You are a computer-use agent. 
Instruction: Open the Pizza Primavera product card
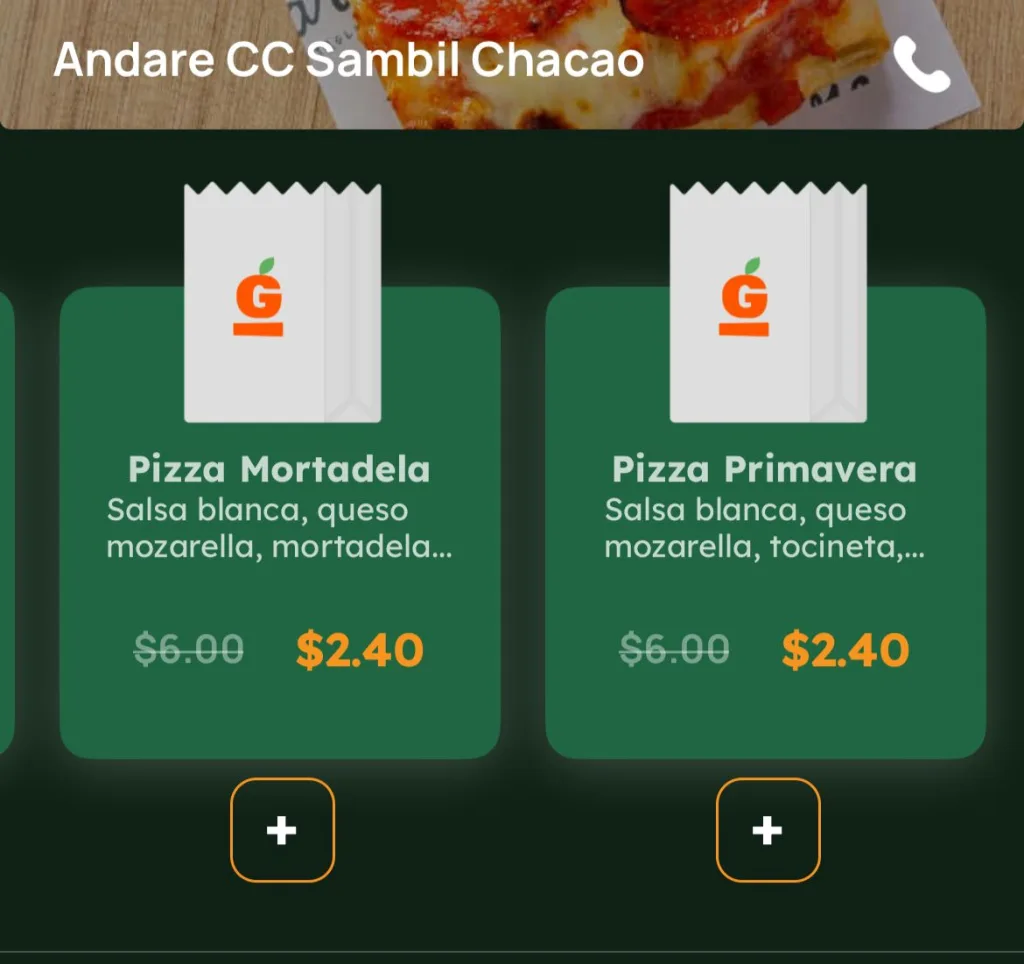pyautogui.click(x=765, y=520)
